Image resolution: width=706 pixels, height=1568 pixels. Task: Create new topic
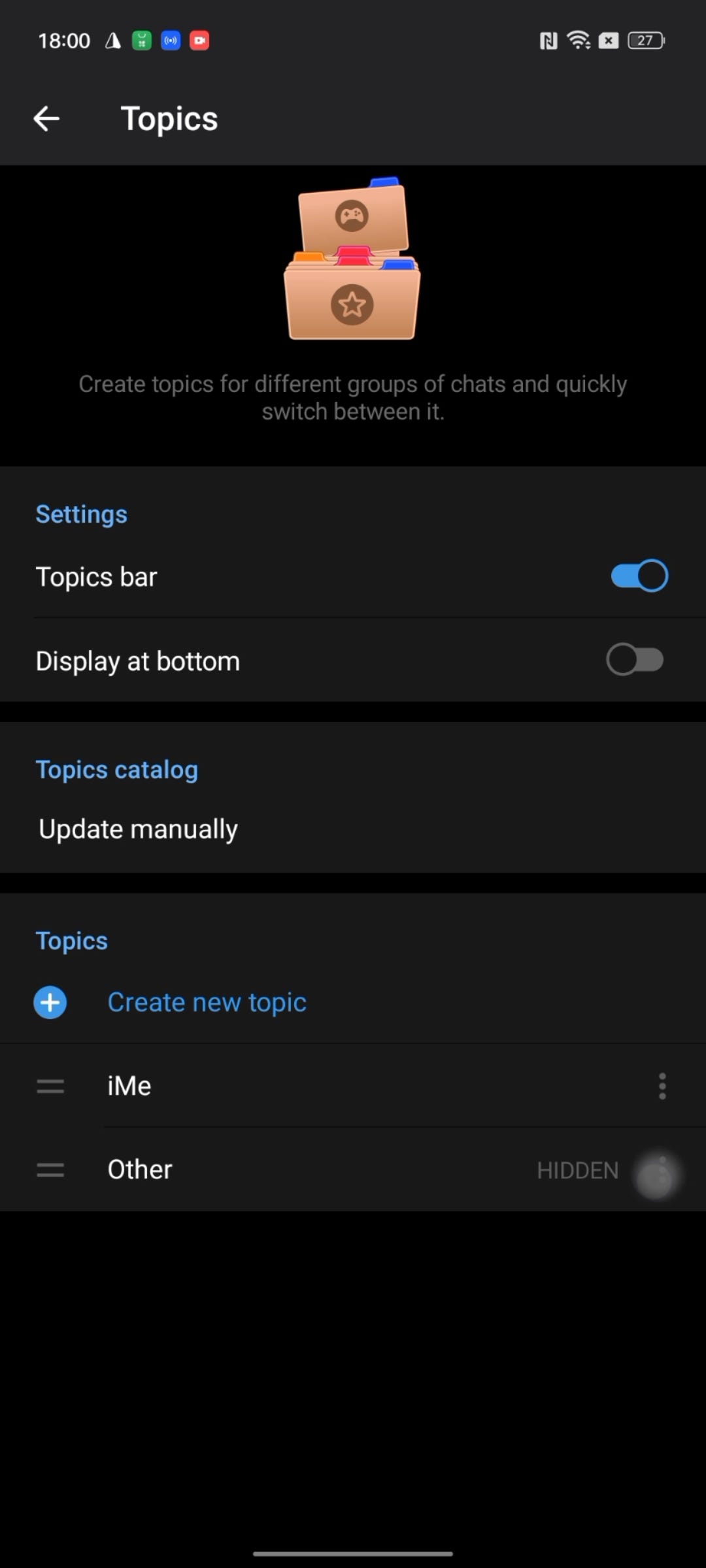(207, 1002)
